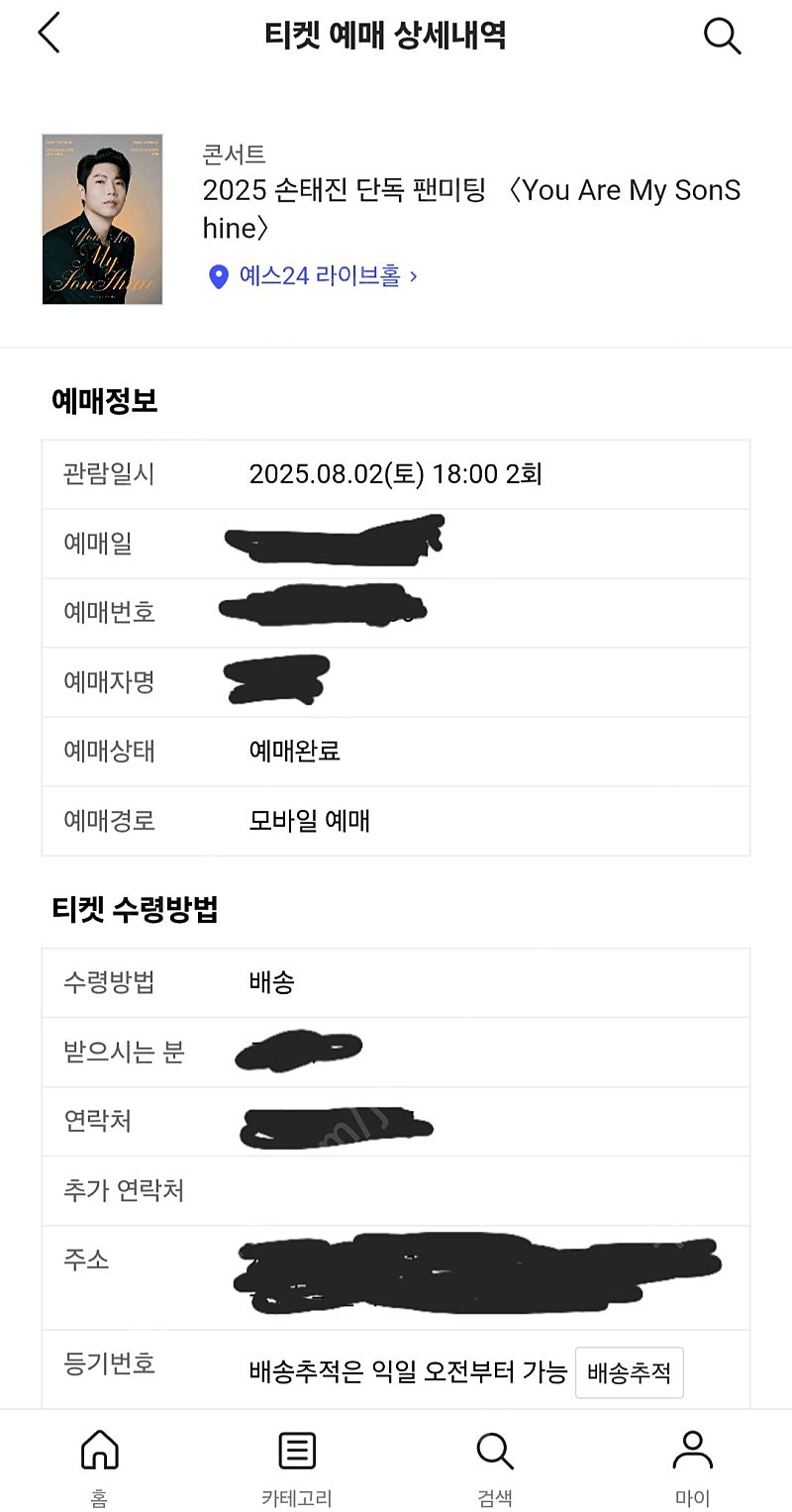The image size is (792, 1512).
Task: Open the concert poster thumbnail
Action: [x=102, y=219]
